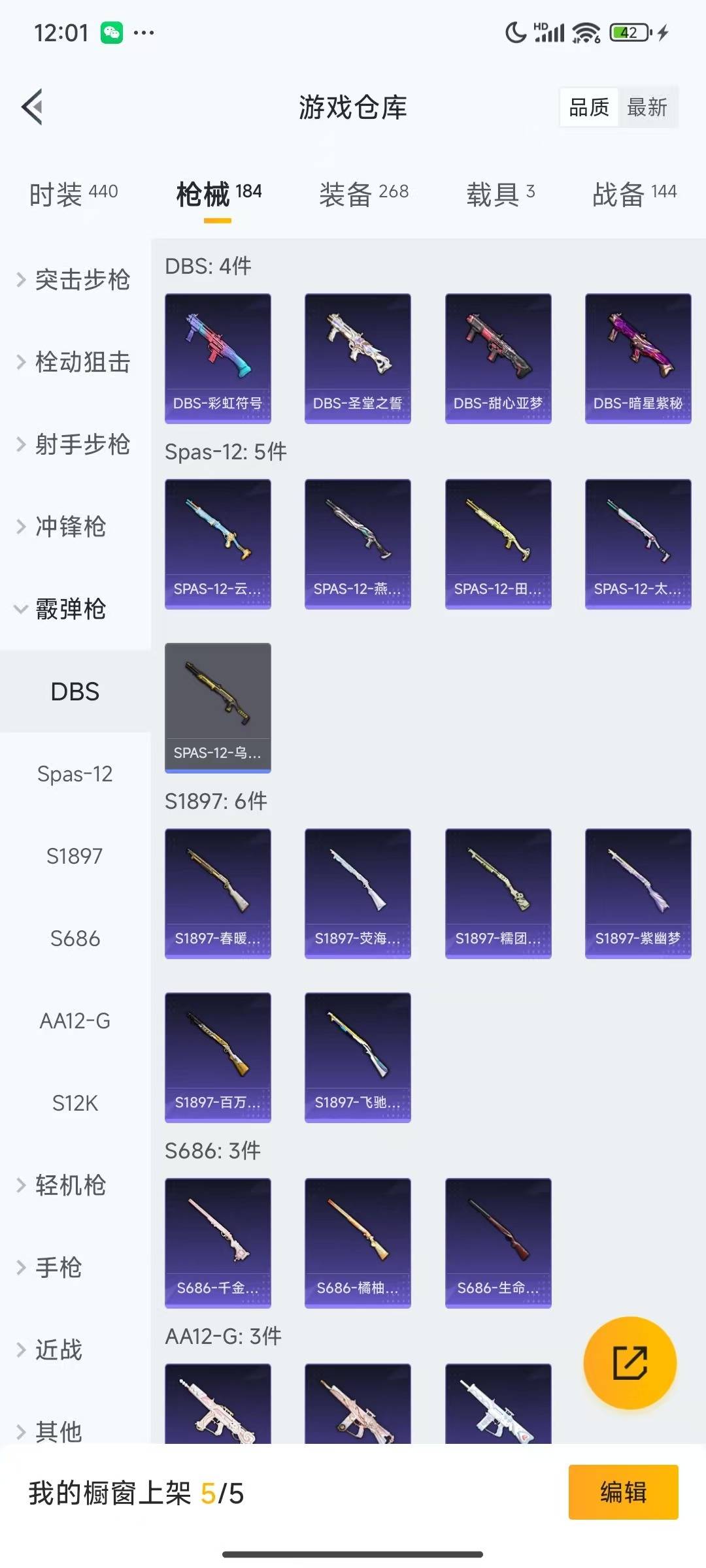Tap the orange share floating button
This screenshot has height=1568, width=706.
630,1362
